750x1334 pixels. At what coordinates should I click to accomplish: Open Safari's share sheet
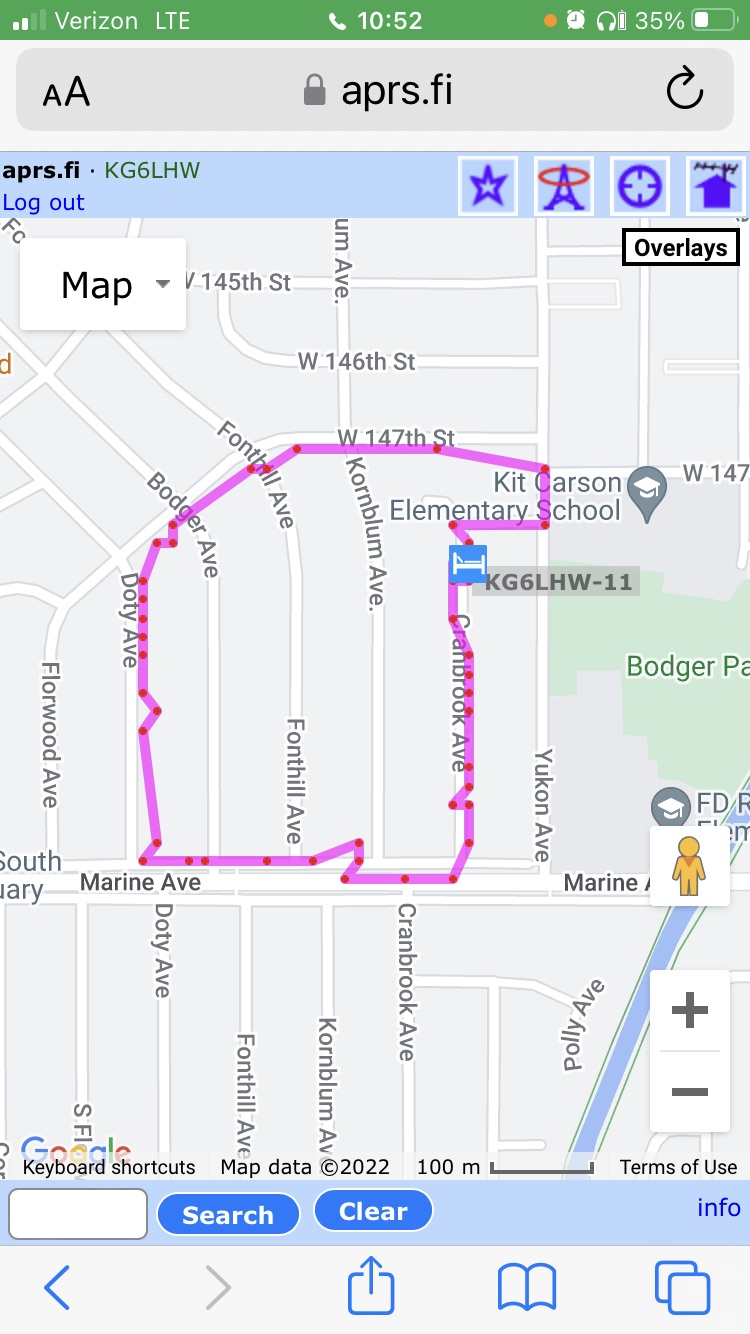coord(371,1286)
